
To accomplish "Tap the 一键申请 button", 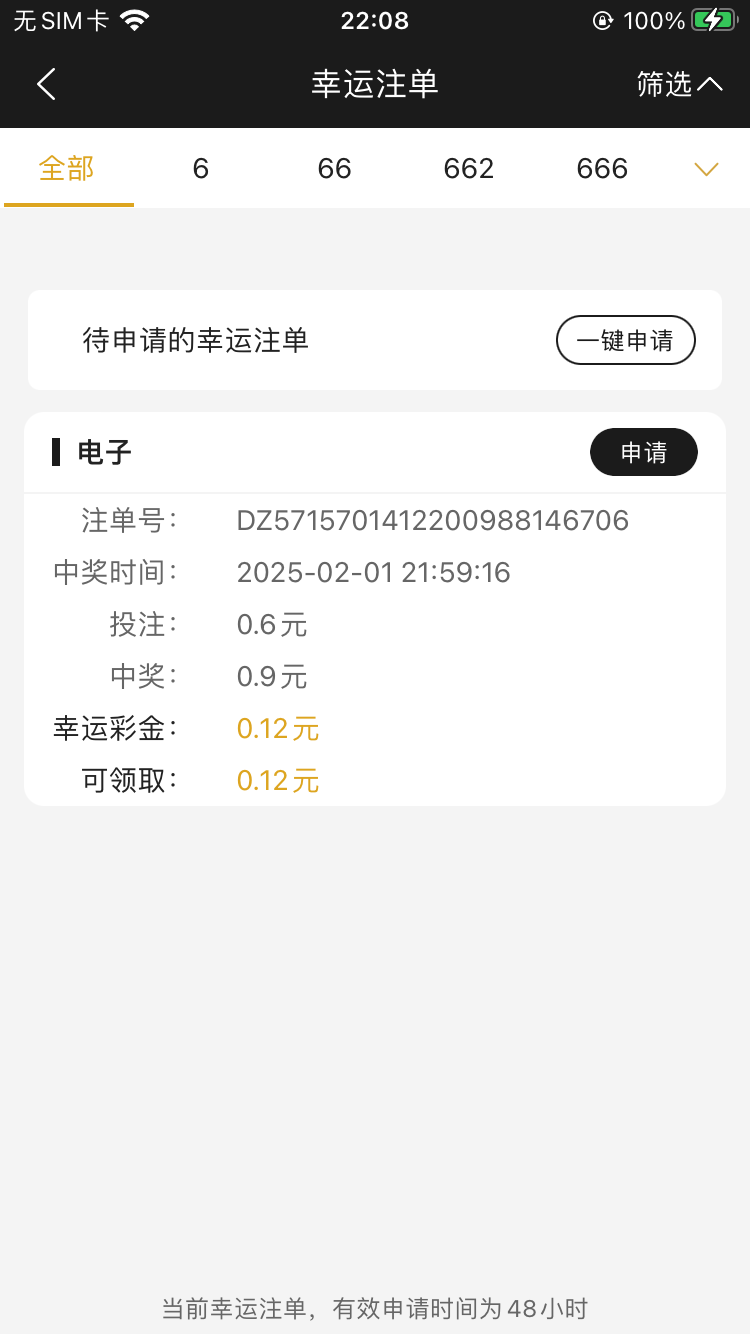I will [x=625, y=341].
